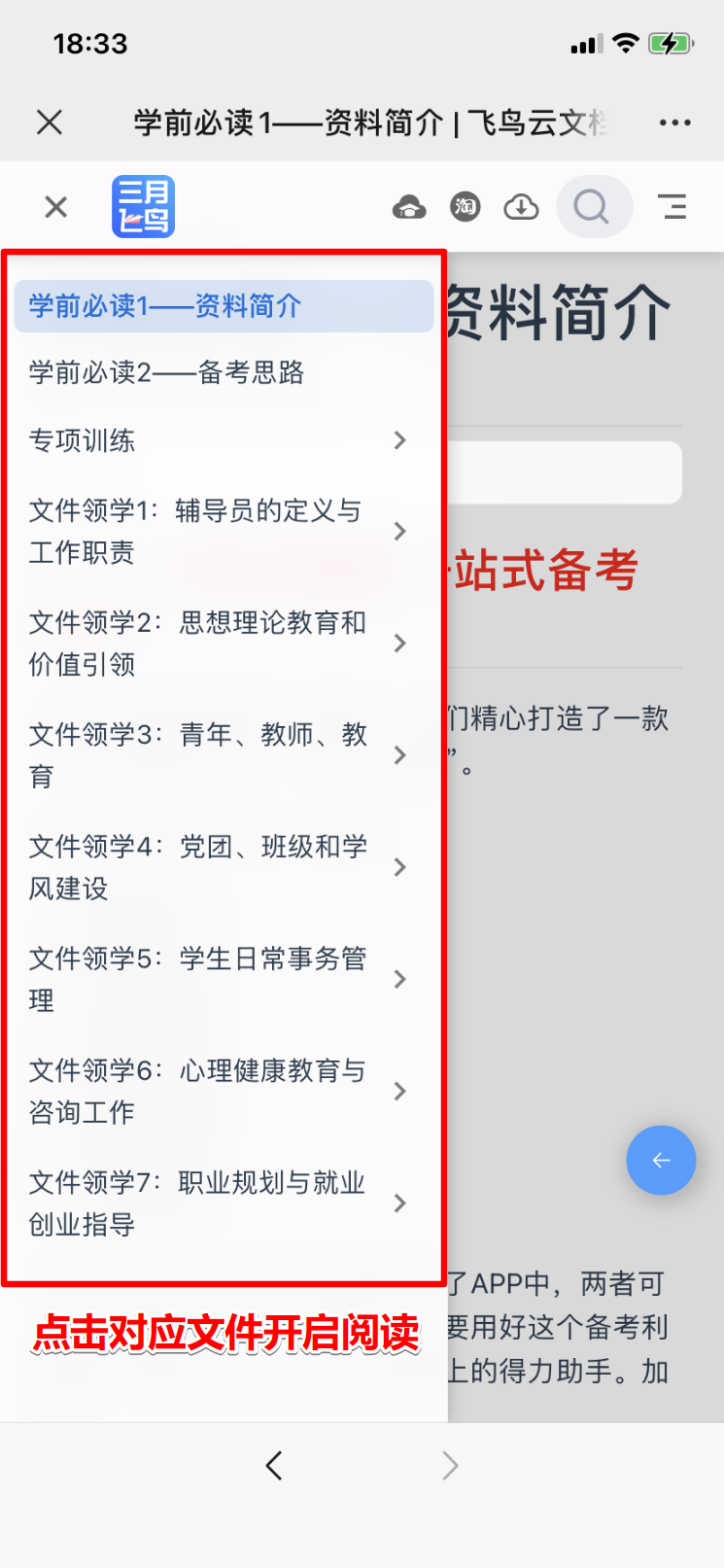Expand 文件领学3 青年、教师、教育
The image size is (724, 1568).
(x=399, y=755)
